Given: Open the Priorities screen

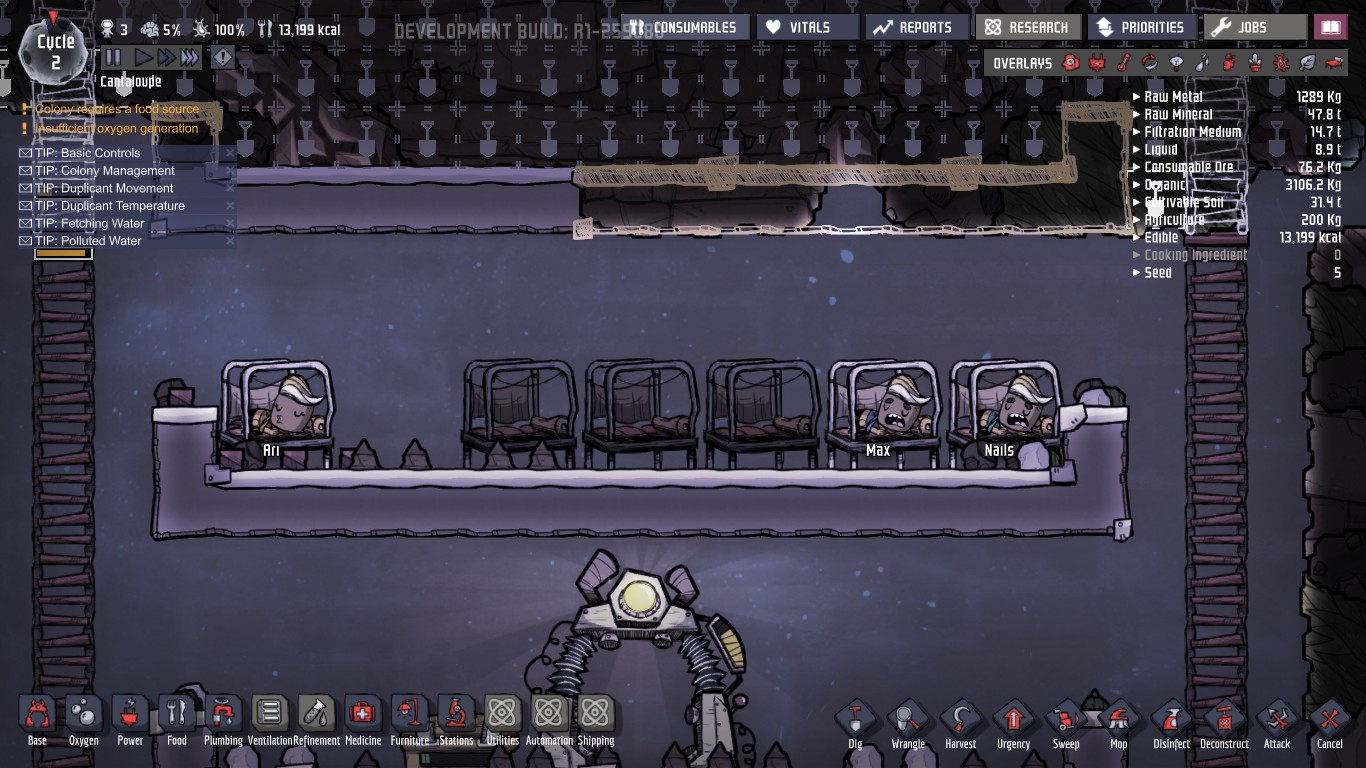Looking at the screenshot, I should pos(1142,27).
